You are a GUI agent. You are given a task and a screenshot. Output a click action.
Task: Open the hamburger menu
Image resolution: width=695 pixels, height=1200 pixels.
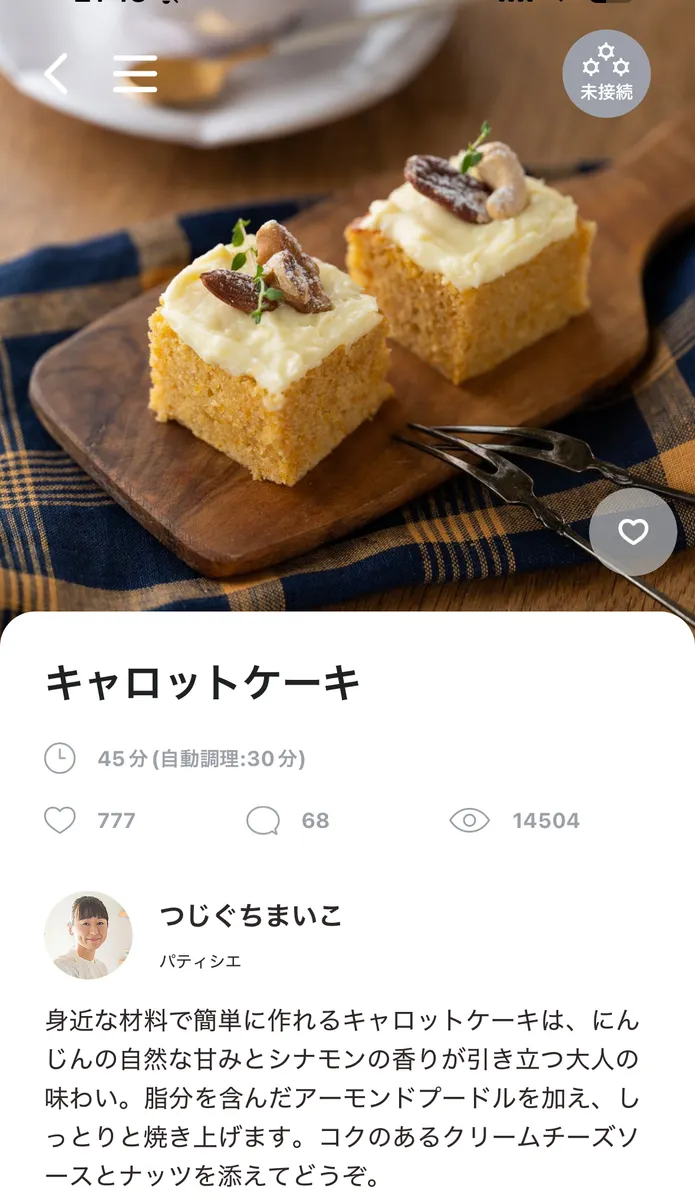tap(135, 74)
